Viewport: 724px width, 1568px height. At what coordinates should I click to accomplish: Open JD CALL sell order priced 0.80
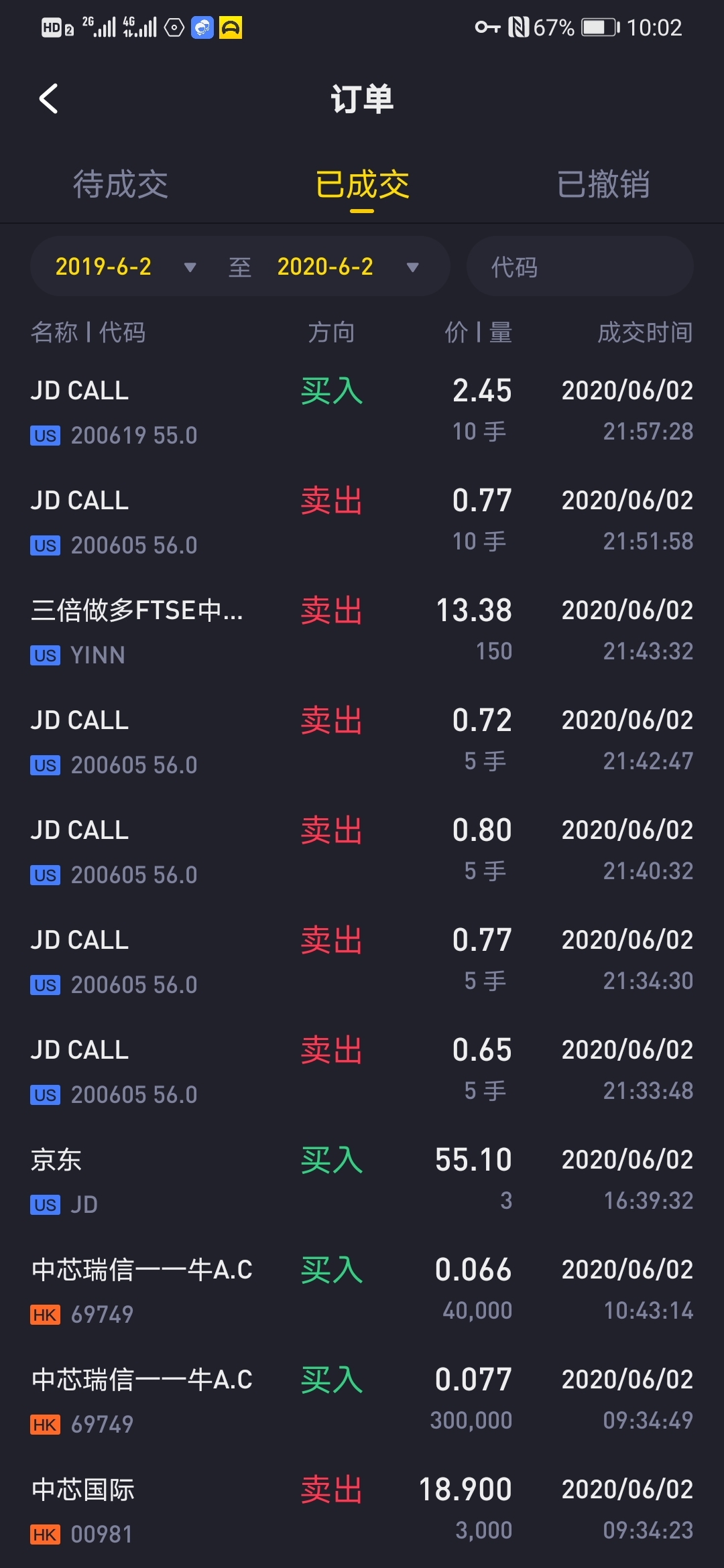[x=362, y=851]
